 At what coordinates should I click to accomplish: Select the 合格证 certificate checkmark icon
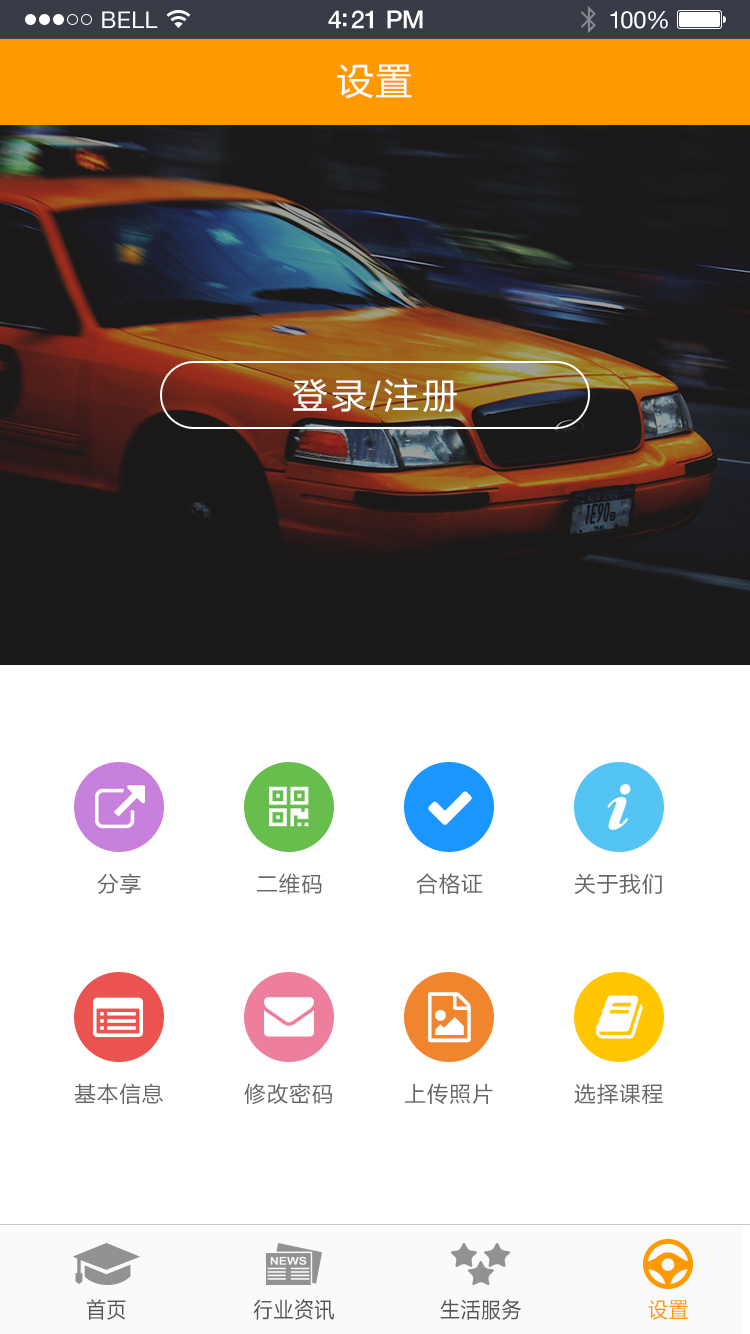coord(448,806)
